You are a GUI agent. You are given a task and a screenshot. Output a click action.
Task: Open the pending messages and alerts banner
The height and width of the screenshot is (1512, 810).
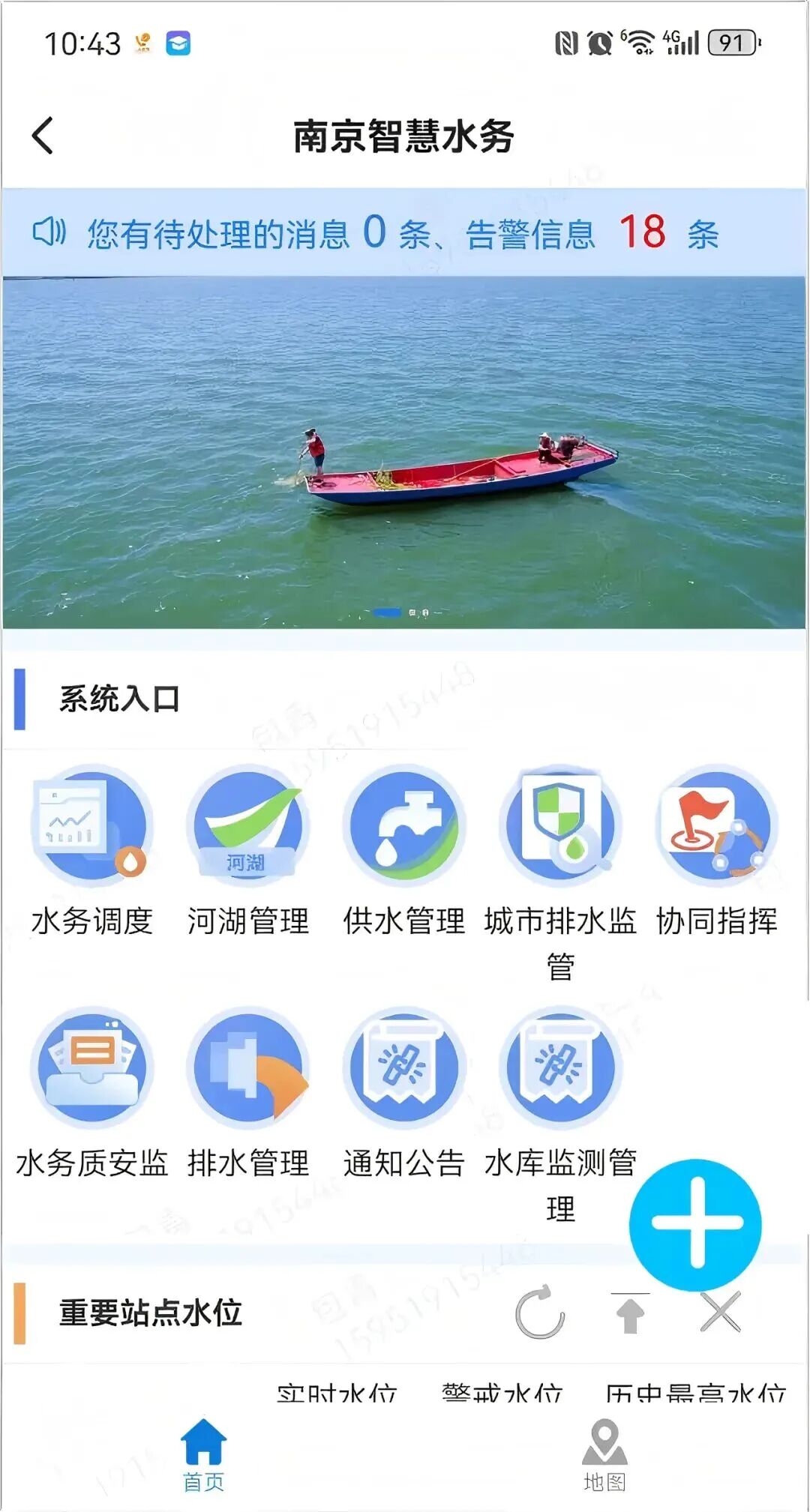point(375,233)
